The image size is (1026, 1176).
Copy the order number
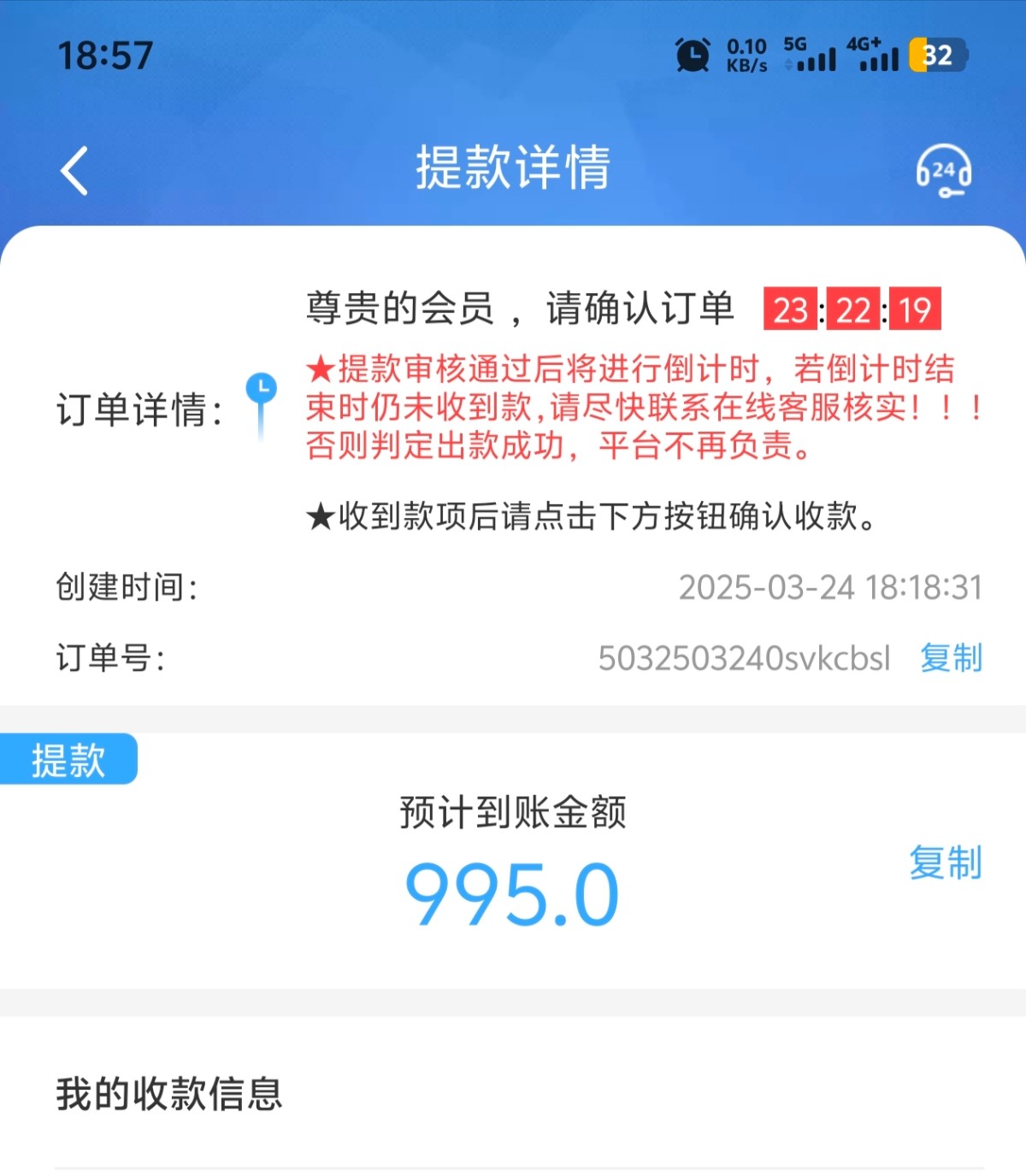[x=951, y=658]
